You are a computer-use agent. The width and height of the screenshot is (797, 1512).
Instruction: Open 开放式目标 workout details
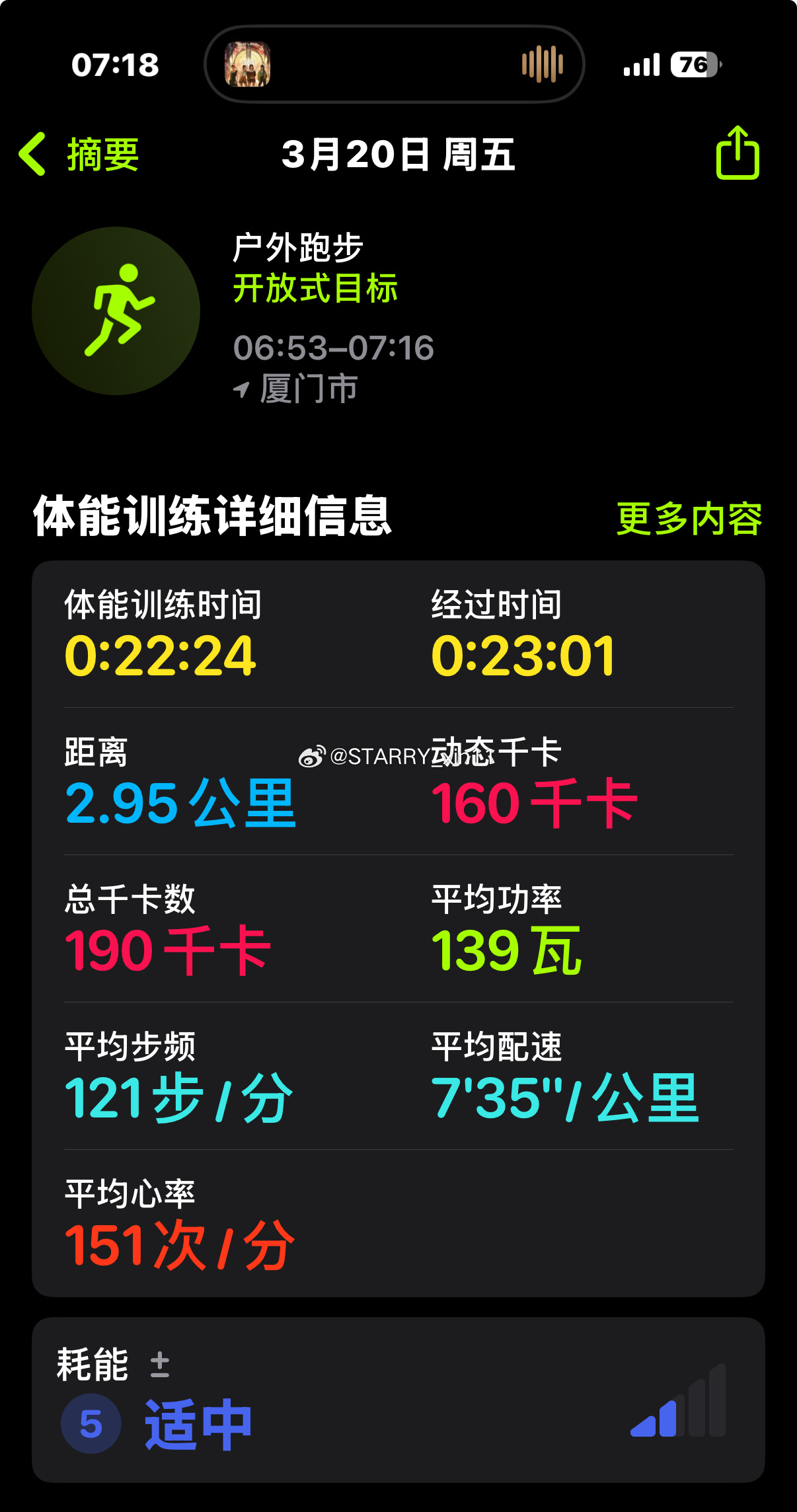(x=316, y=289)
